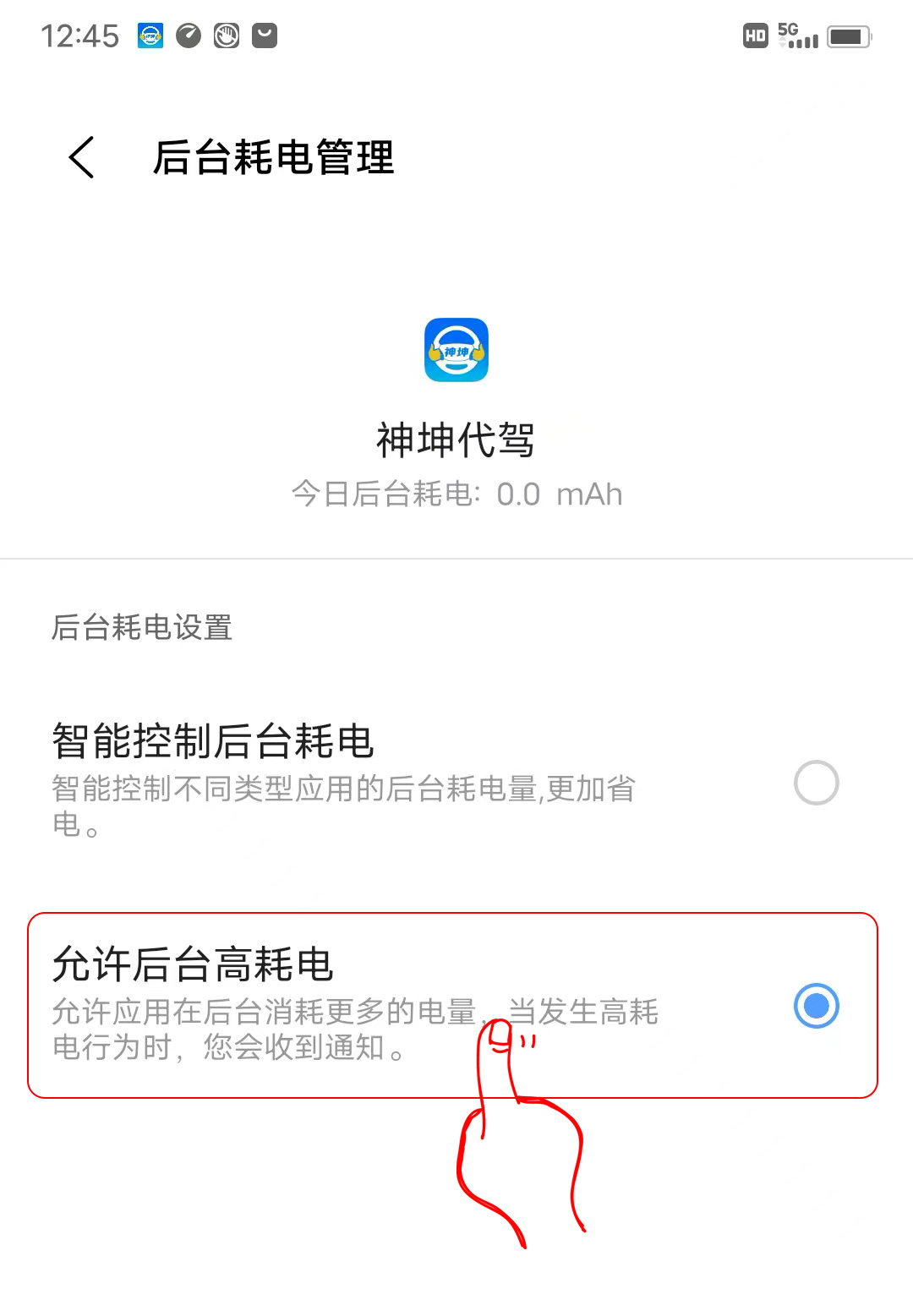Viewport: 913px width, 1316px height.
Task: Select 允许后台高耗电 option
Action: click(x=816, y=1006)
